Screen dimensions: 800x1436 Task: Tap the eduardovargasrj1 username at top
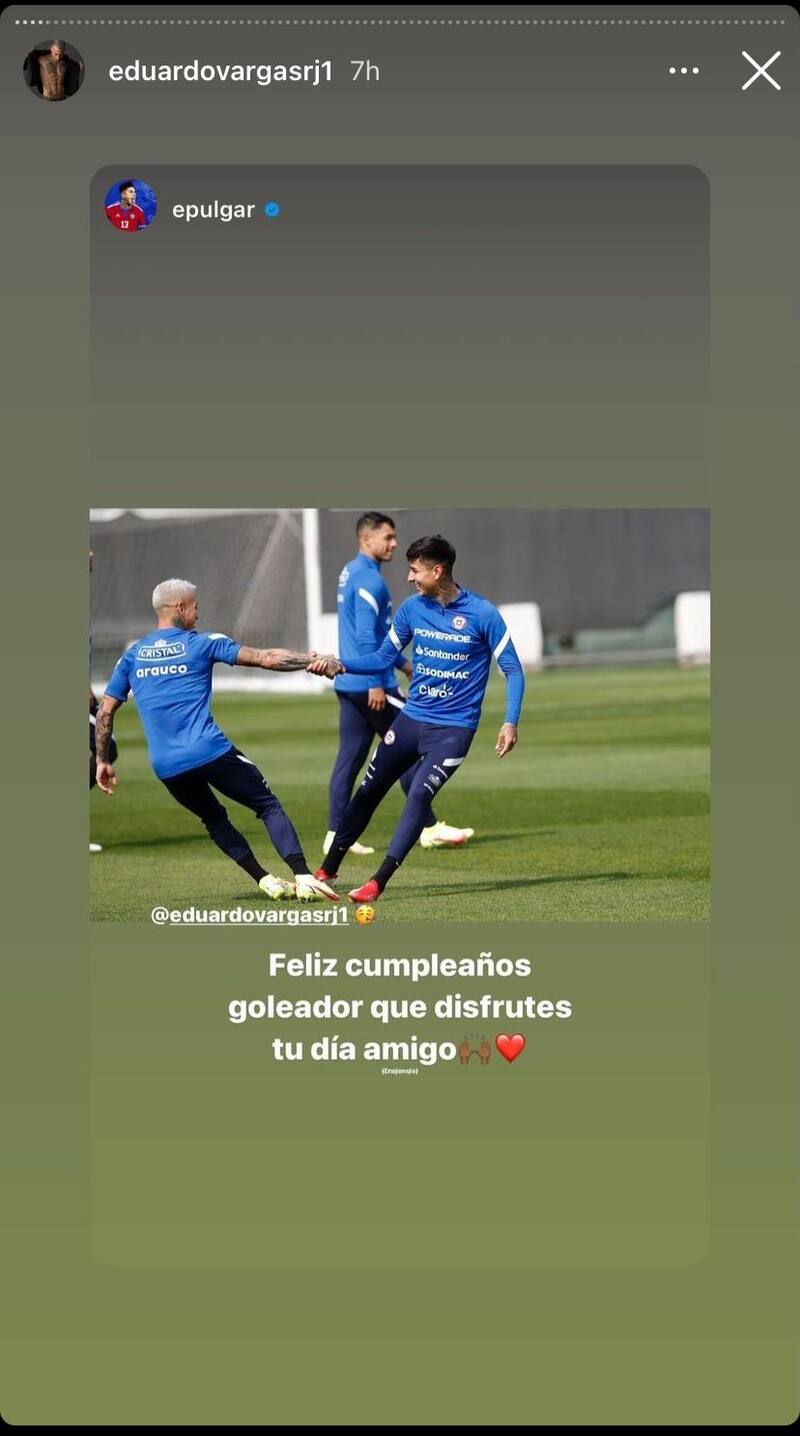[x=220, y=72]
